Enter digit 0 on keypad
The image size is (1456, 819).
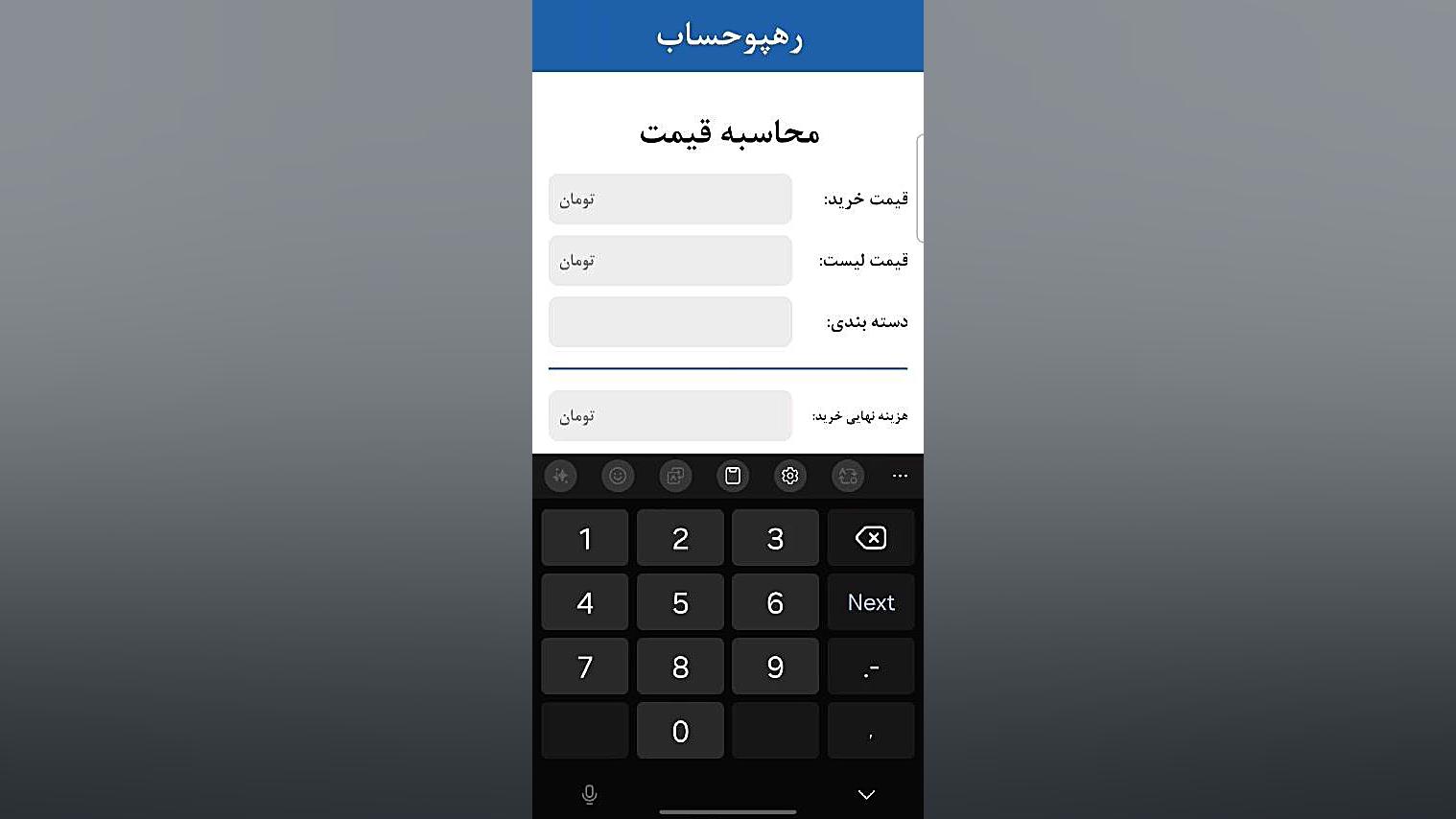680,731
